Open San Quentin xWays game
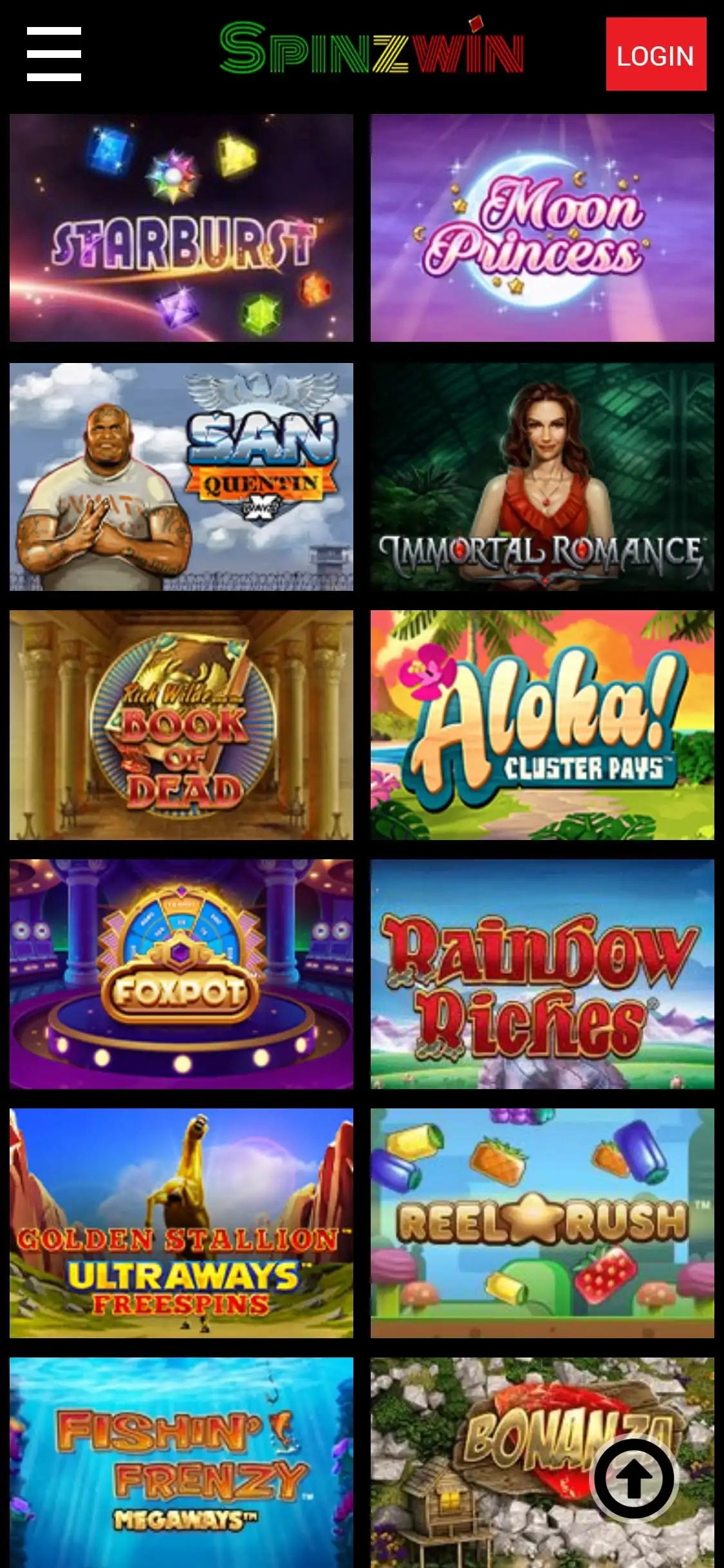Image resolution: width=724 pixels, height=1568 pixels. point(181,477)
